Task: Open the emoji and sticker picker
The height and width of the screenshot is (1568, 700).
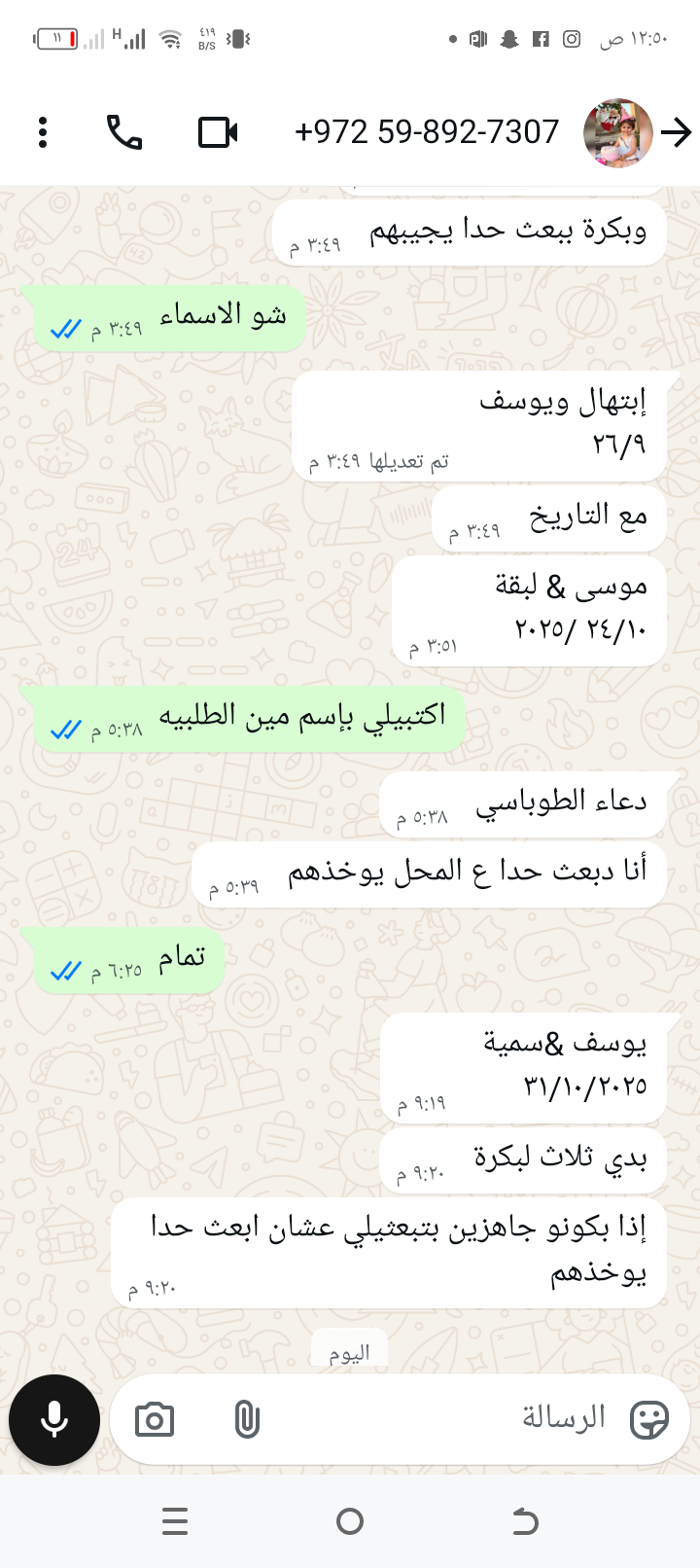Action: [648, 1420]
